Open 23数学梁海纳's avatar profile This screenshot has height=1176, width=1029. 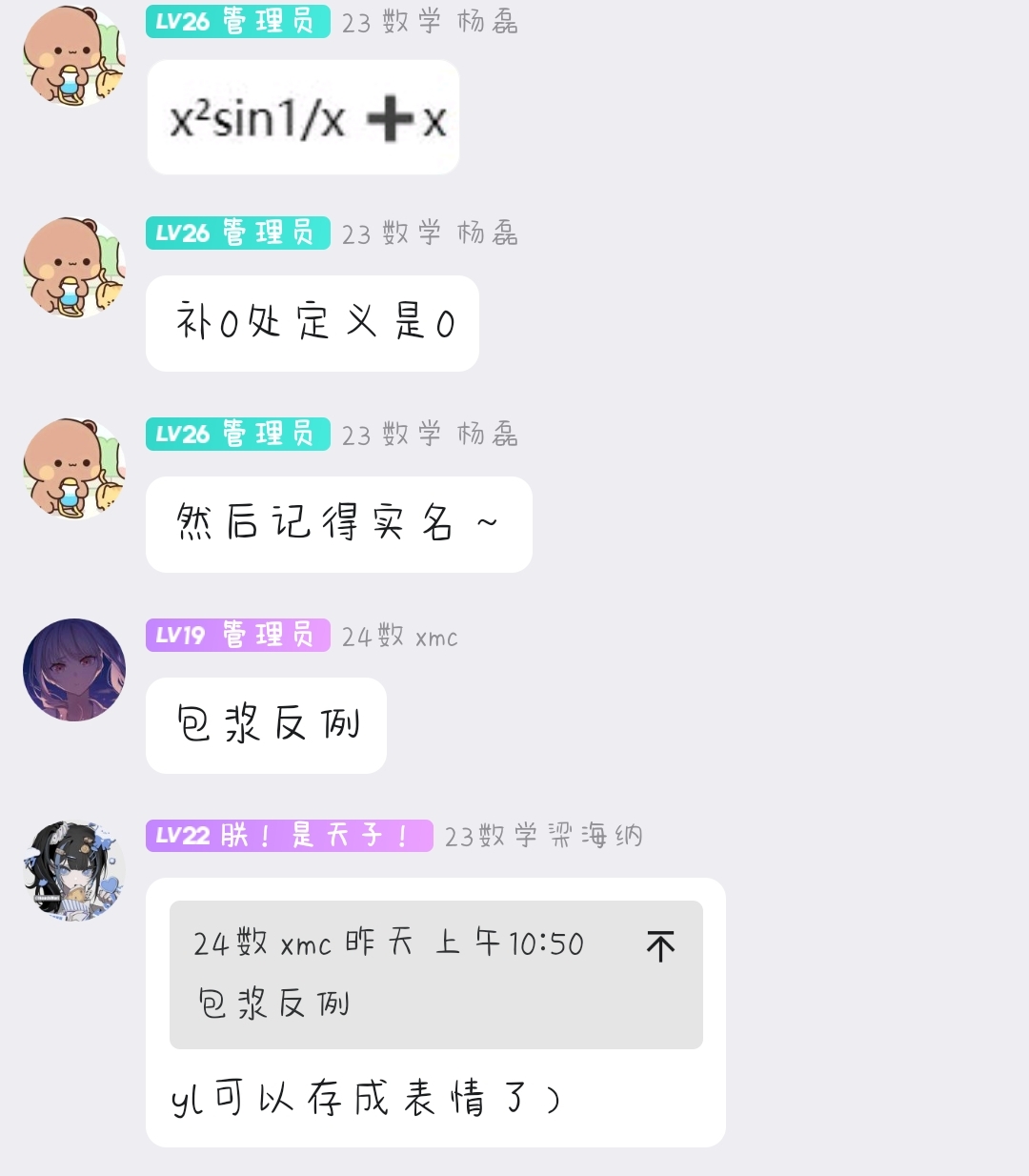pyautogui.click(x=74, y=871)
